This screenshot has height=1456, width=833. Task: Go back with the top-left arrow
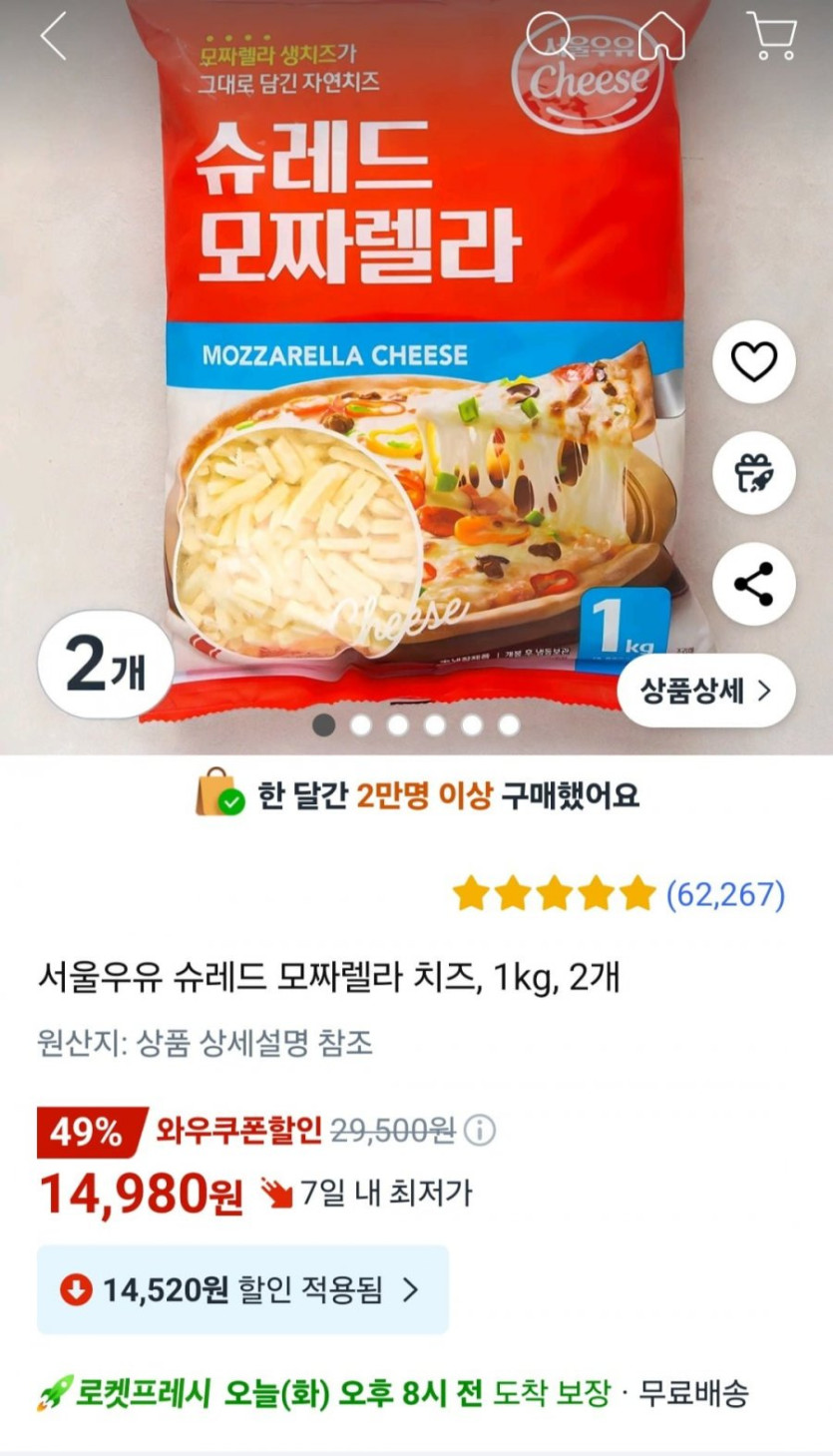(x=53, y=37)
